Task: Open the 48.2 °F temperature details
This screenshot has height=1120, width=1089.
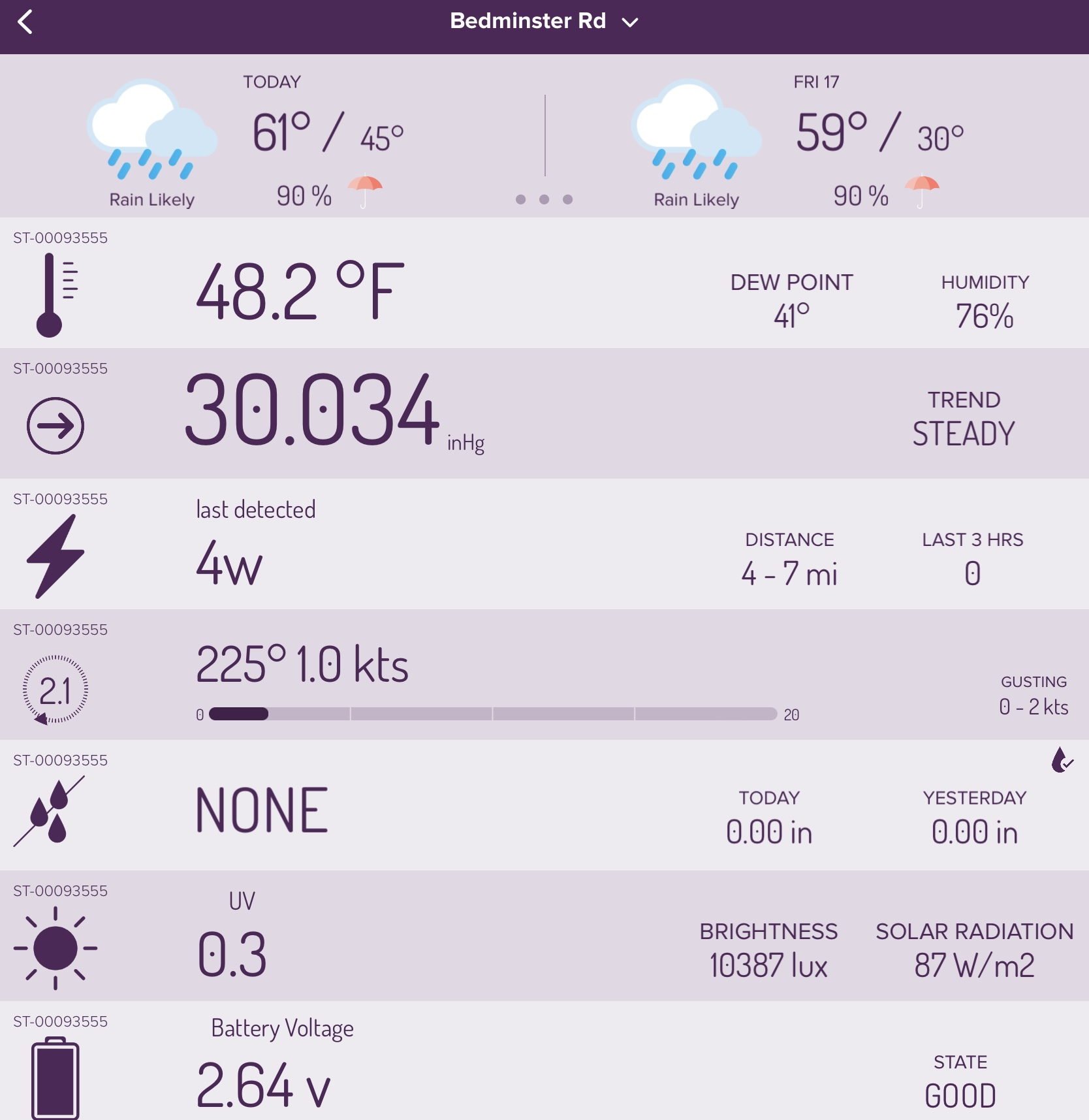Action: pos(300,291)
